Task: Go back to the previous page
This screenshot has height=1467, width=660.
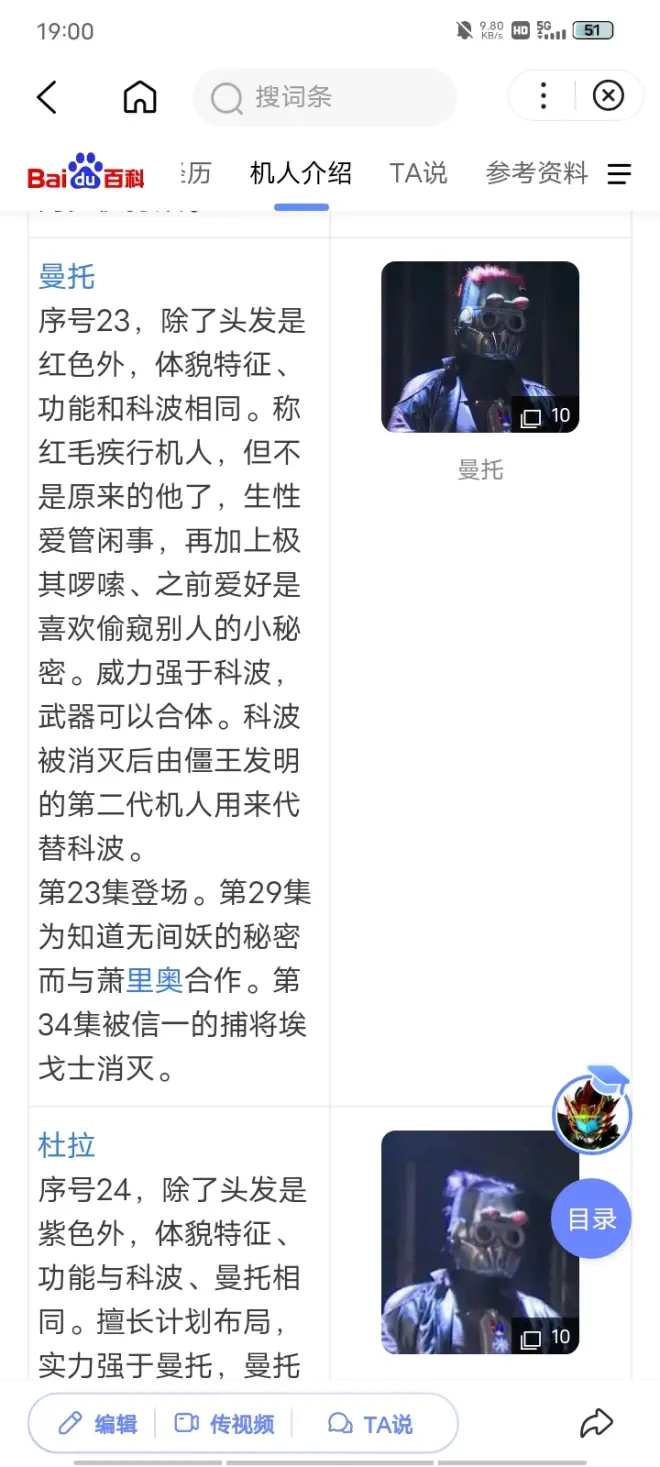Action: coord(47,97)
